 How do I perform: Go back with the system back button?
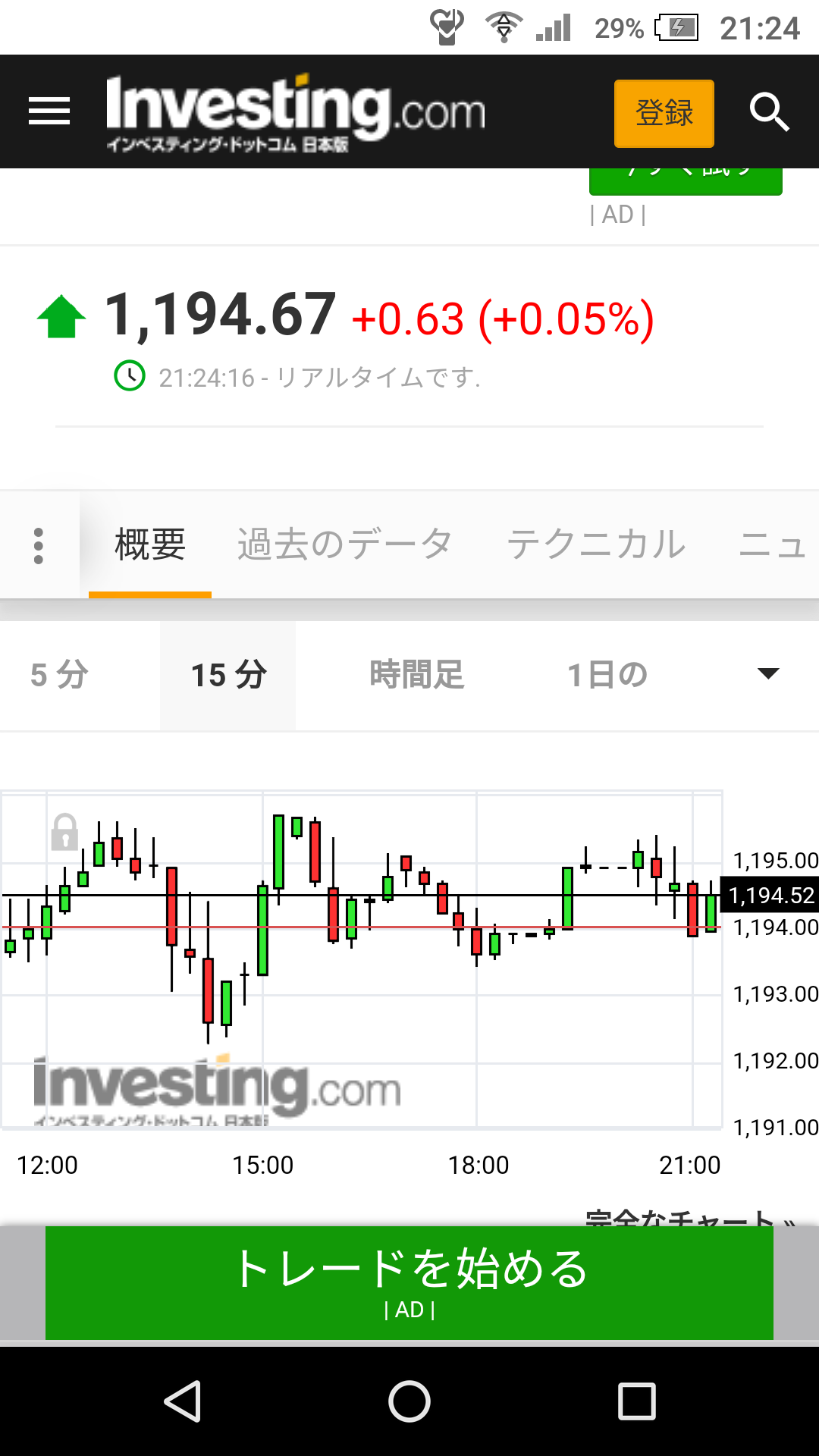tap(183, 1401)
